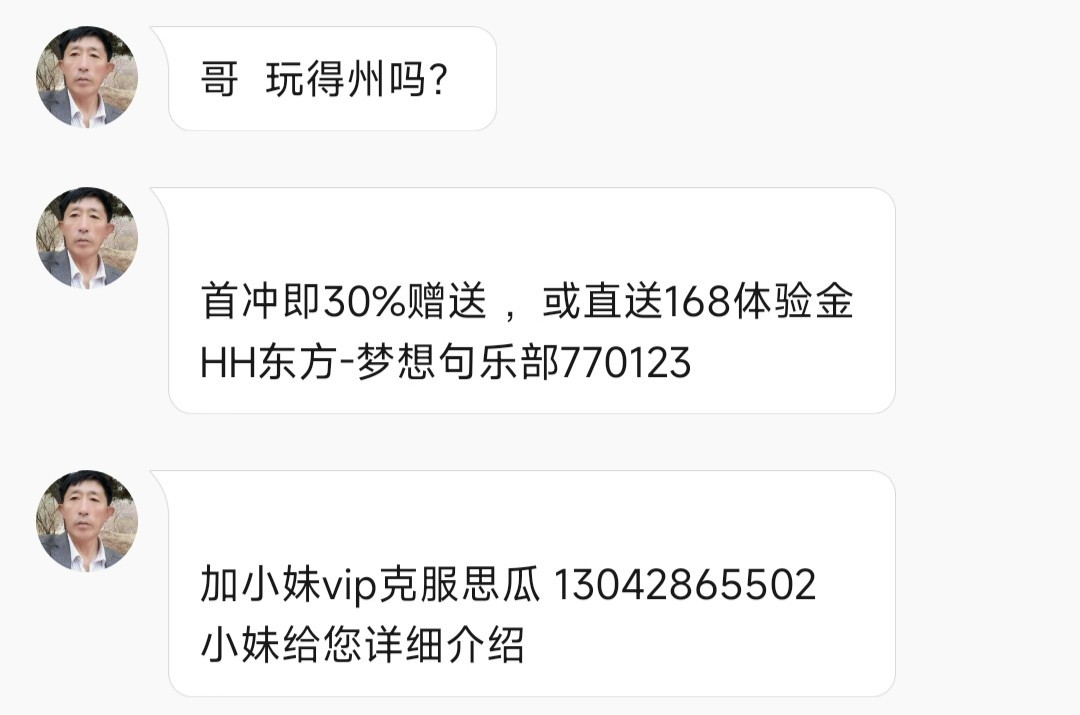The height and width of the screenshot is (715, 1080).
Task: Open profile avatar beside 加小妹vip message
Action: coord(87,521)
